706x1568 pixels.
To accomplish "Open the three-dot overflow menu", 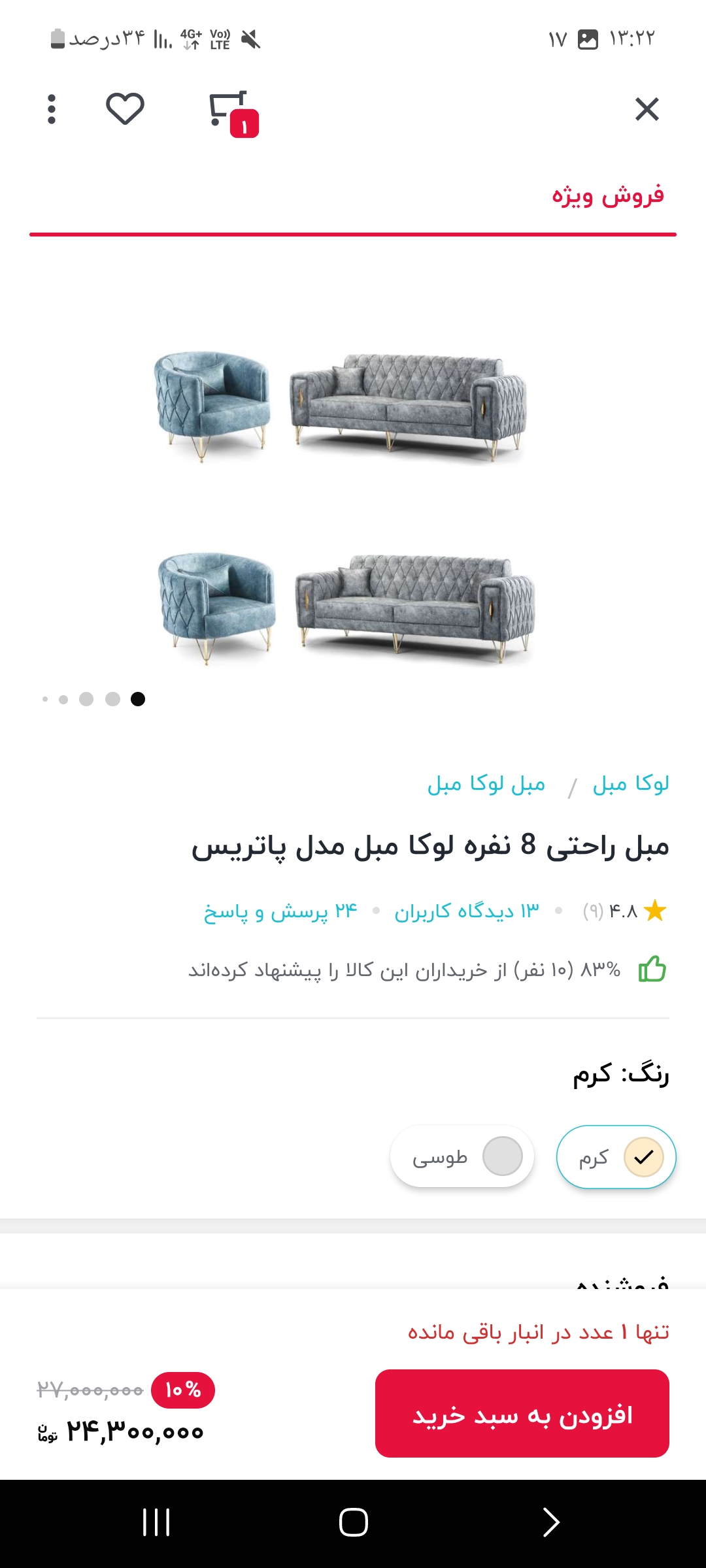I will click(52, 109).
